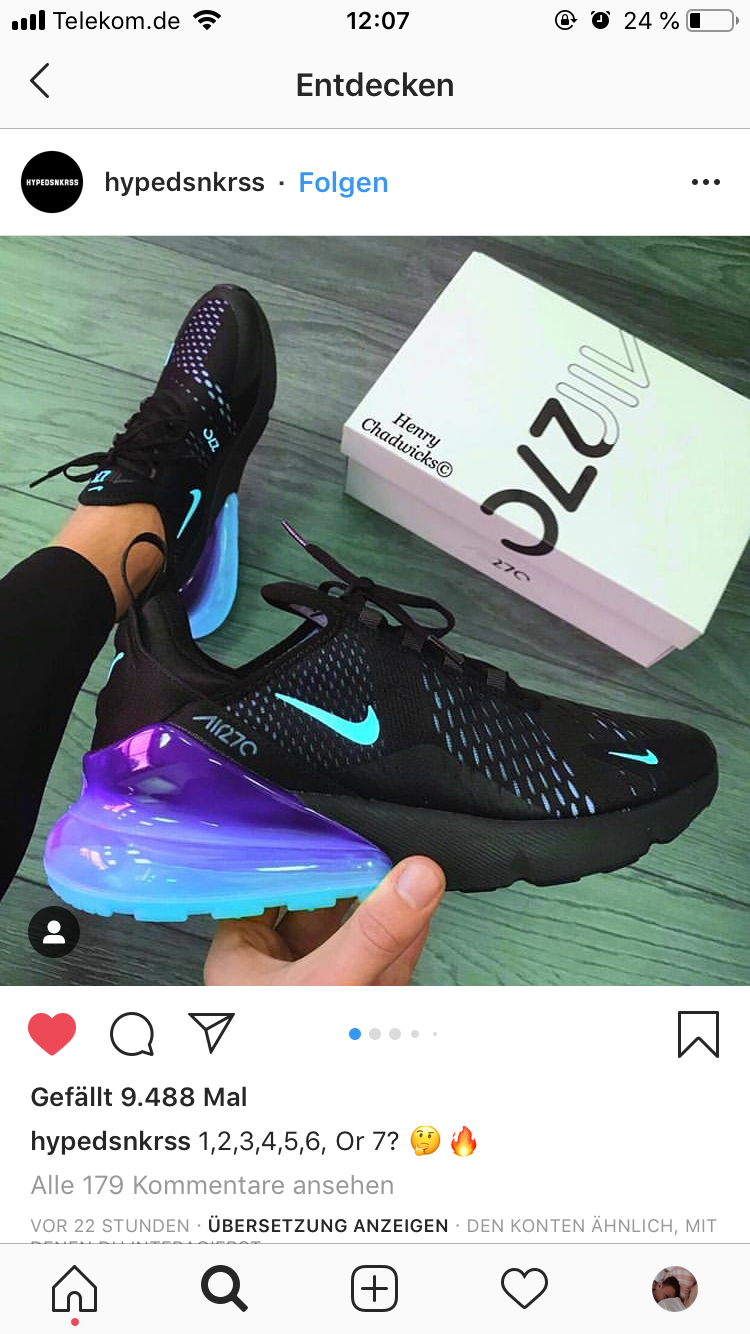Go back from Entdecken

40,82
